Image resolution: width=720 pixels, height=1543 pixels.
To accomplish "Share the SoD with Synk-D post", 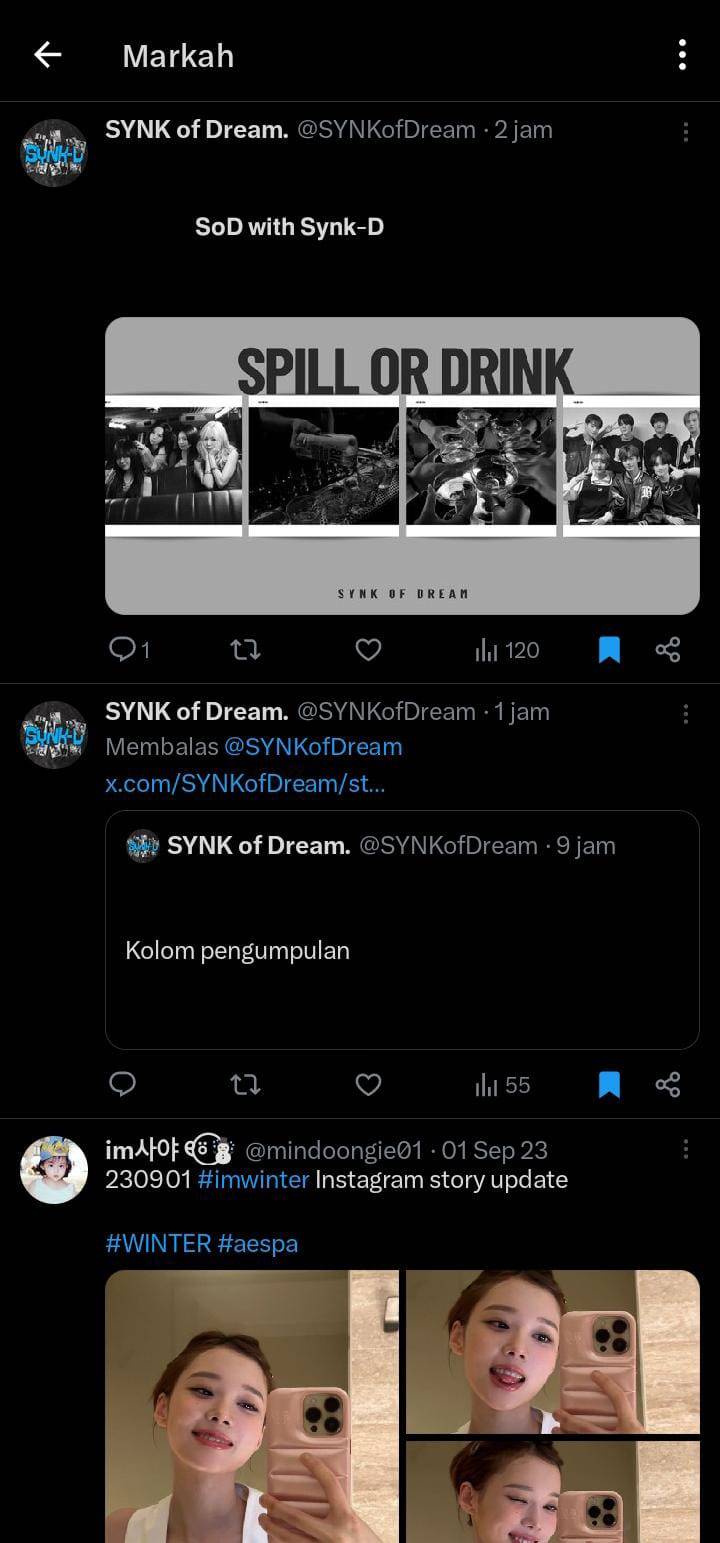I will pos(668,650).
